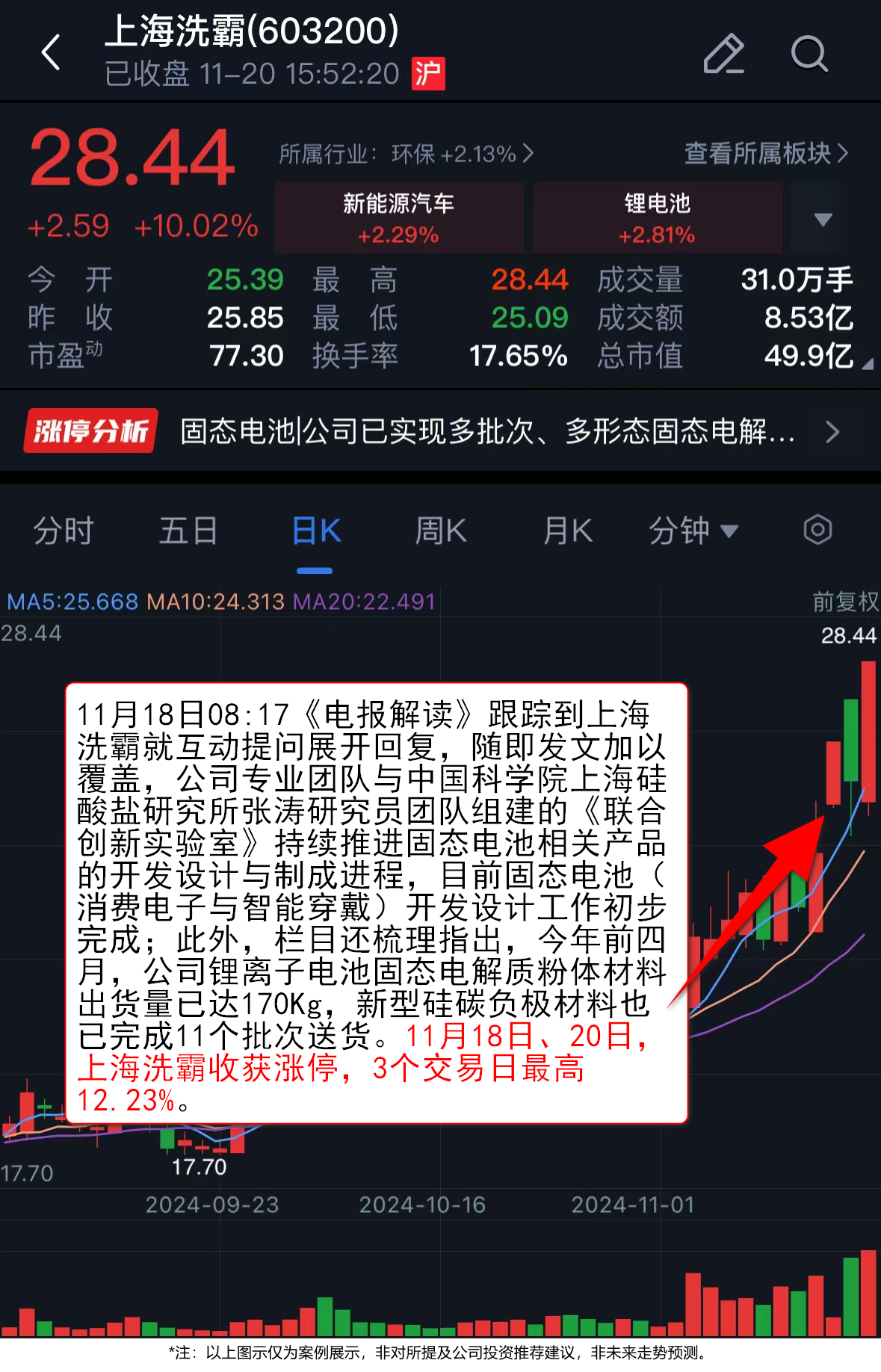Open the 分钟 interval dropdown
This screenshot has width=881, height=1372.
[693, 531]
